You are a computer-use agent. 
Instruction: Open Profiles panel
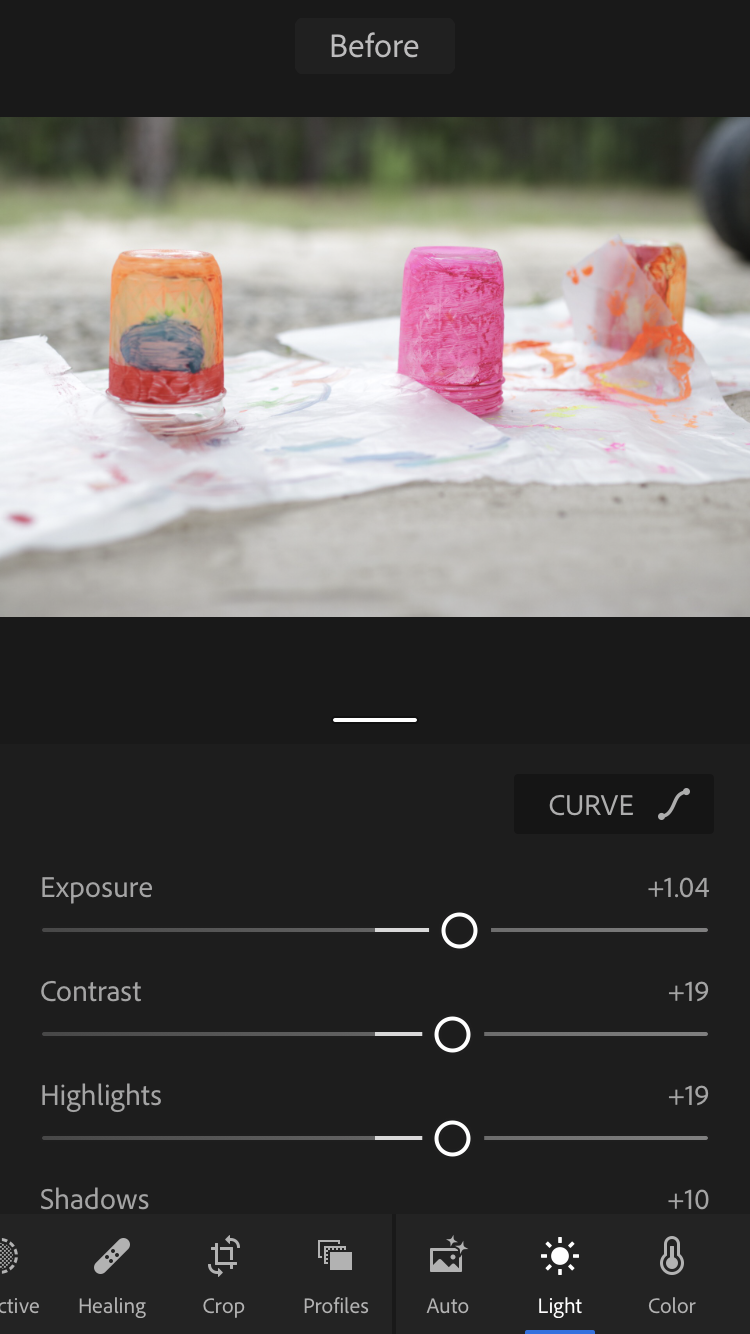[x=336, y=1276]
